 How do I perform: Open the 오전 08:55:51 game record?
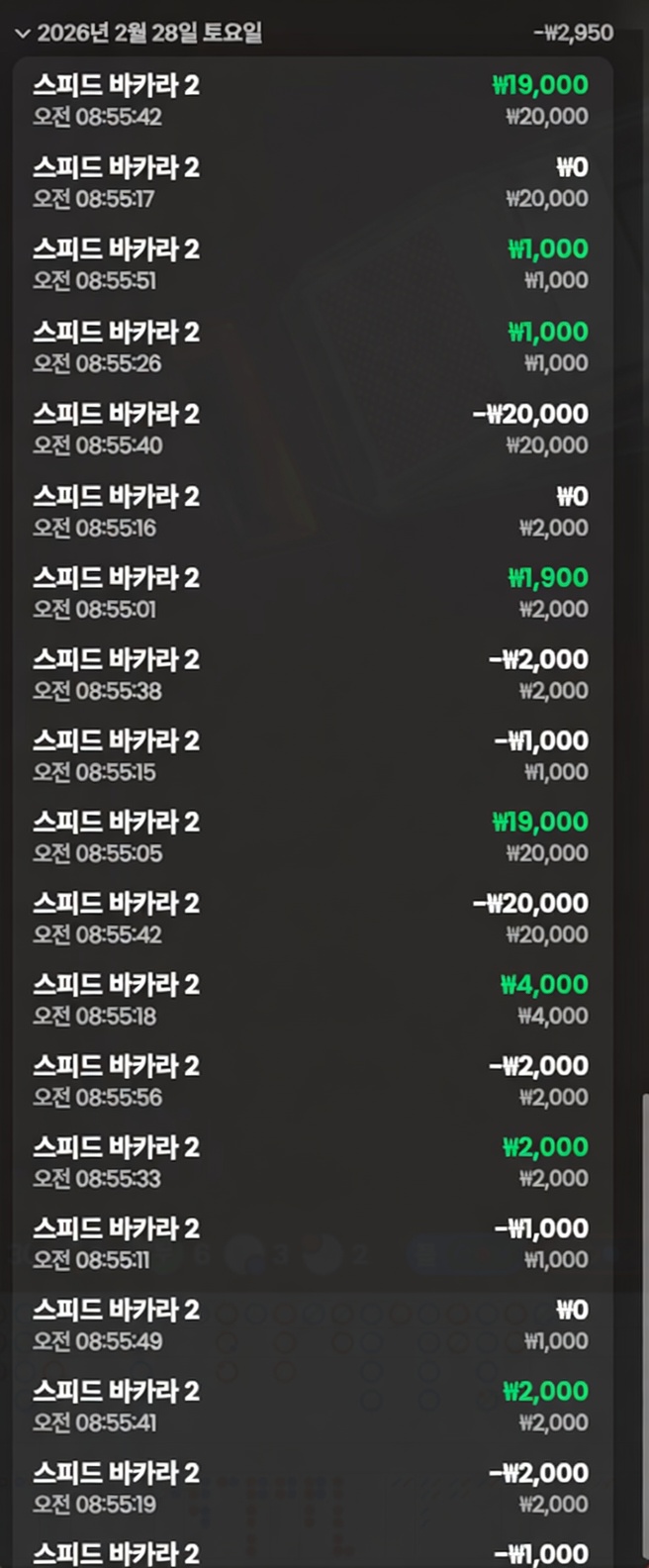[x=311, y=264]
